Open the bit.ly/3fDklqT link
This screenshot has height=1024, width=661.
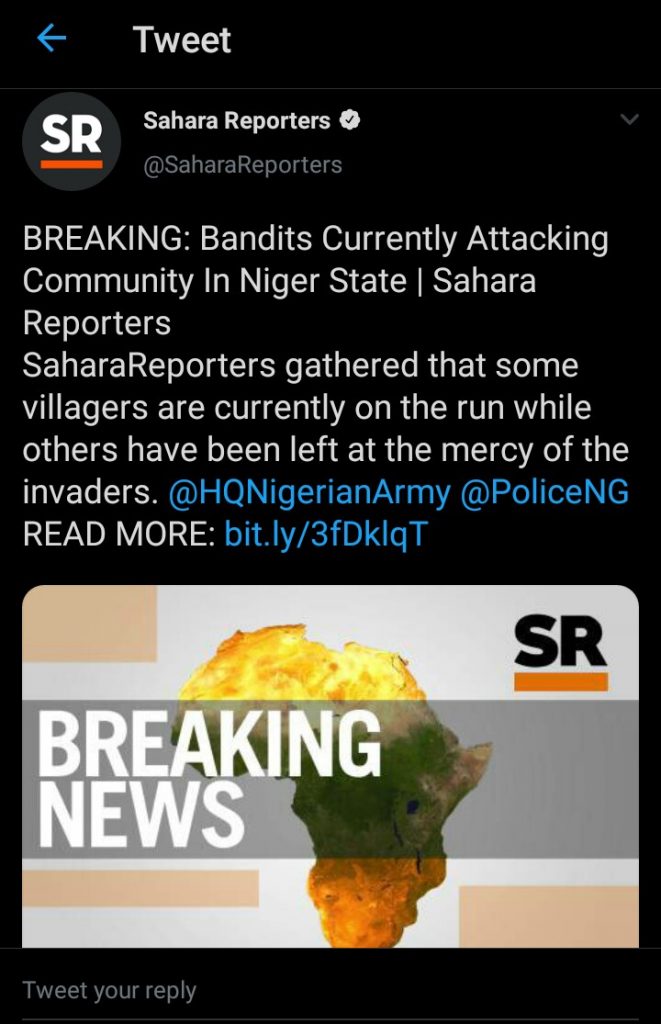pyautogui.click(x=325, y=534)
